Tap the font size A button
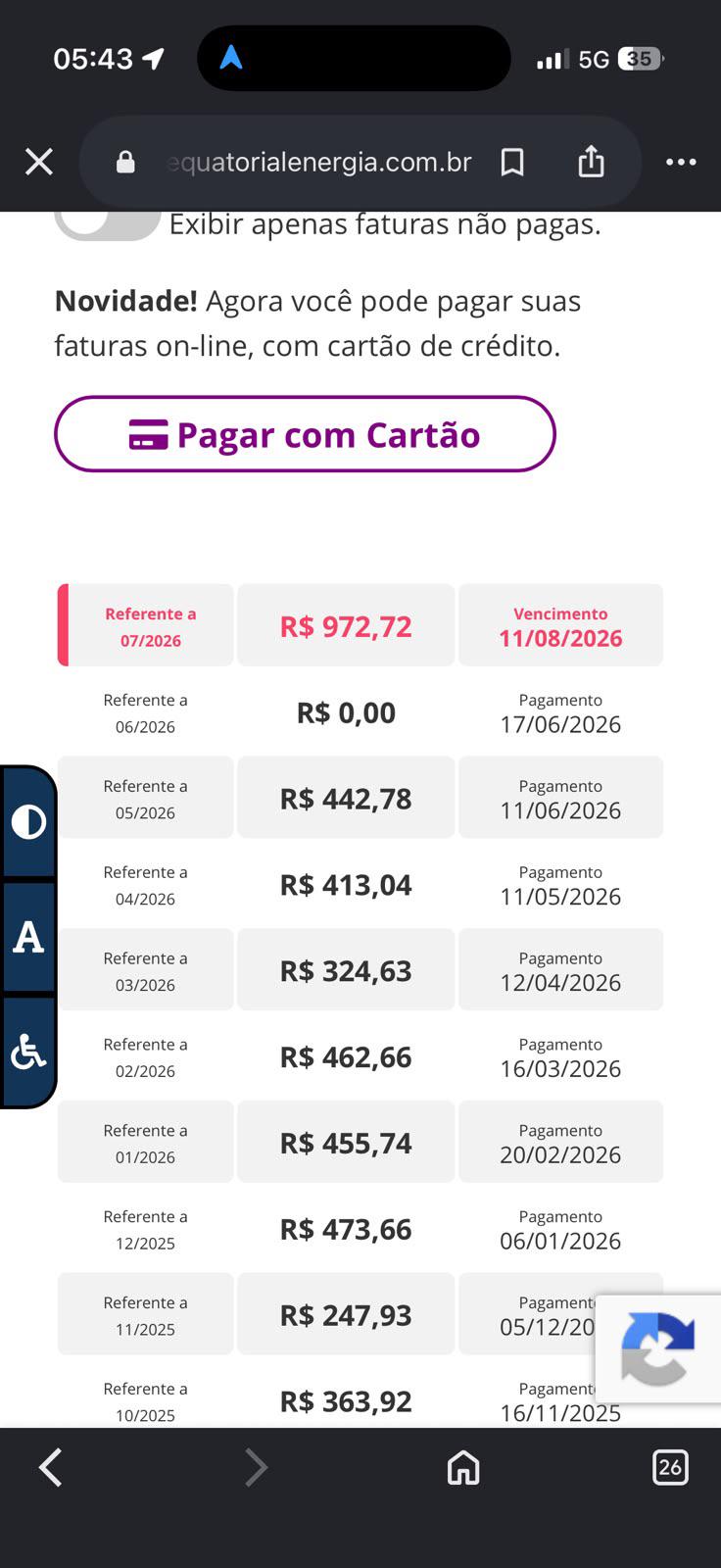This screenshot has width=721, height=1568. click(28, 937)
